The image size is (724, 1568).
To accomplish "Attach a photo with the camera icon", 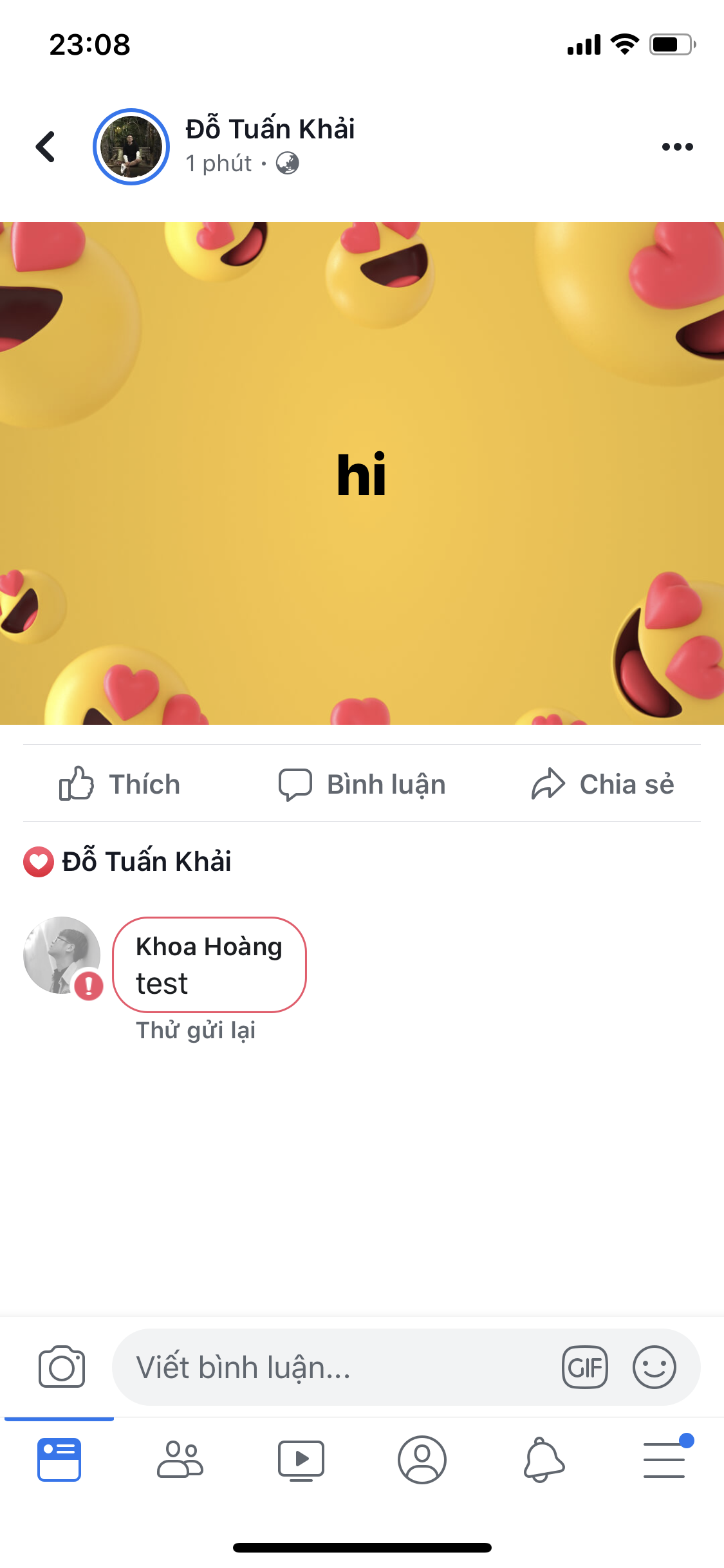I will [x=62, y=1367].
